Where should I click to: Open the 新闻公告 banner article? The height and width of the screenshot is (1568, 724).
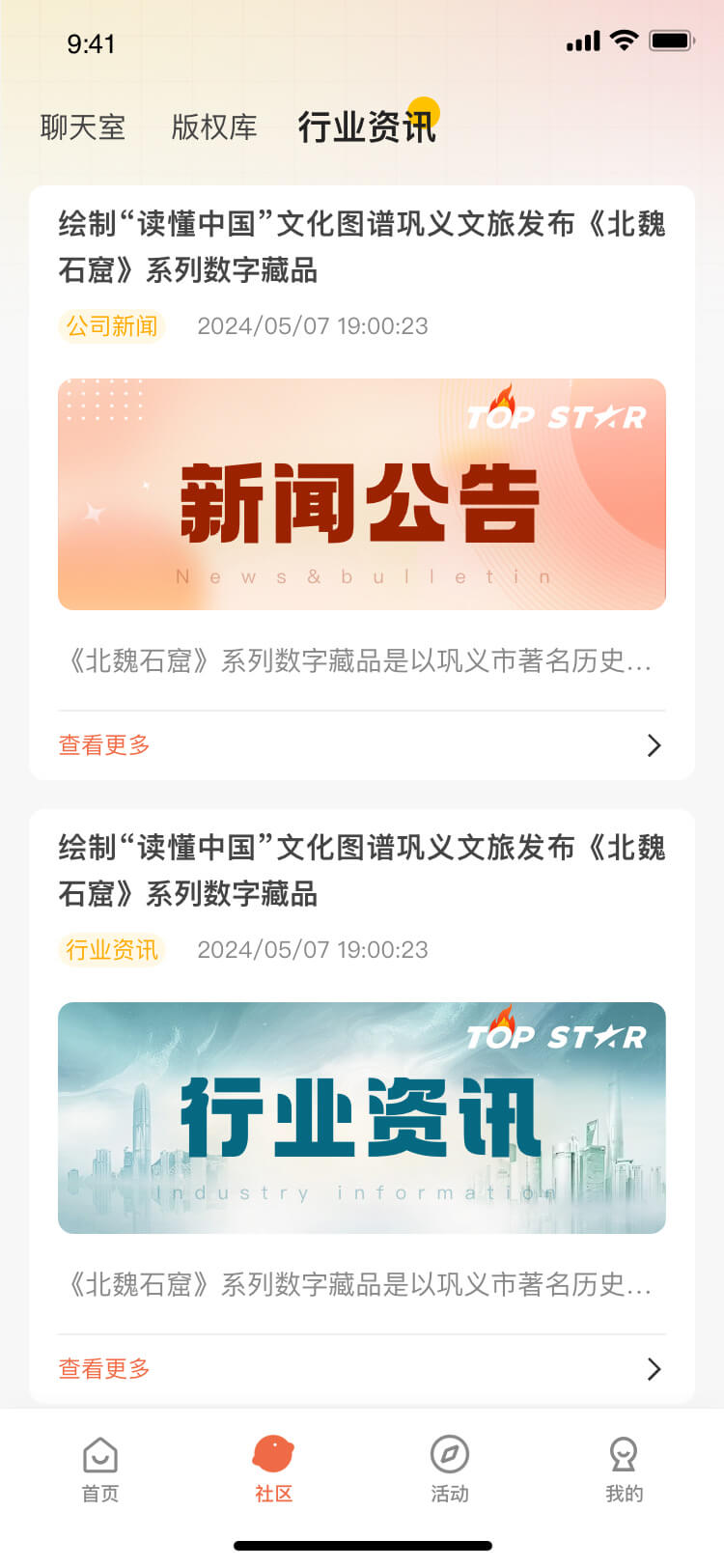[x=362, y=494]
